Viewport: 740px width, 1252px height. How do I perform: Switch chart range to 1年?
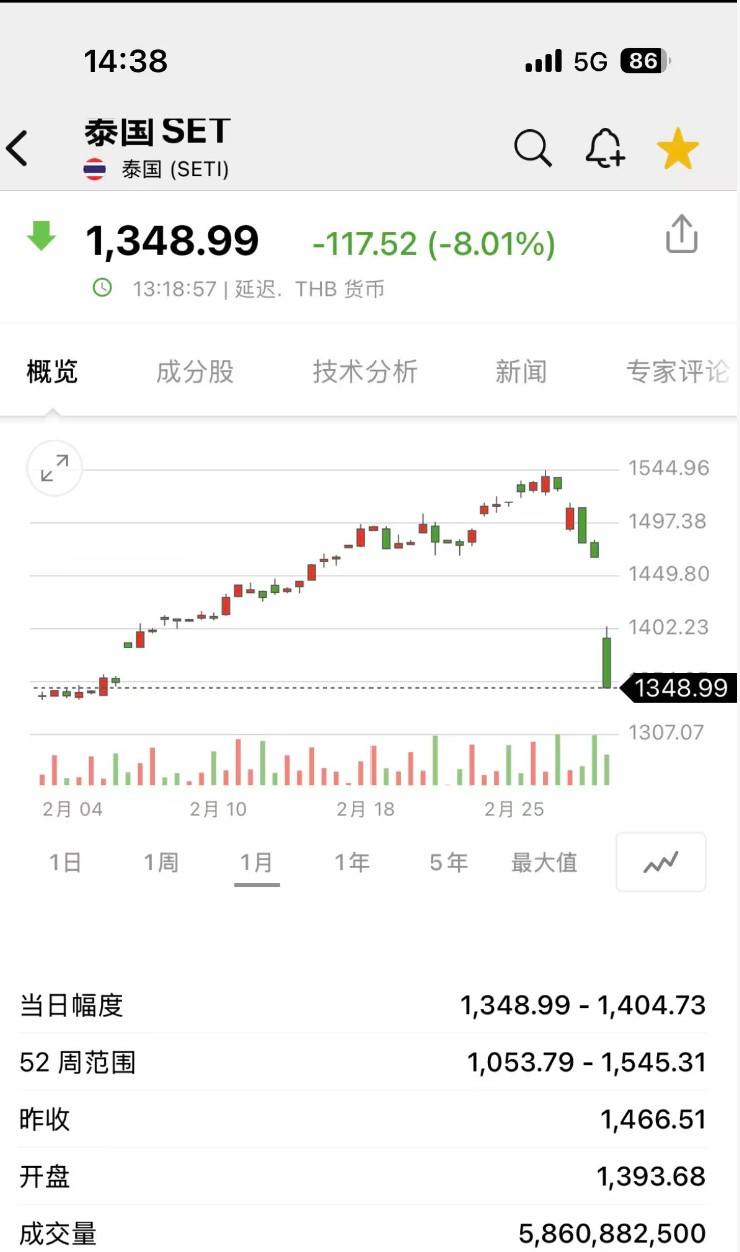(352, 862)
